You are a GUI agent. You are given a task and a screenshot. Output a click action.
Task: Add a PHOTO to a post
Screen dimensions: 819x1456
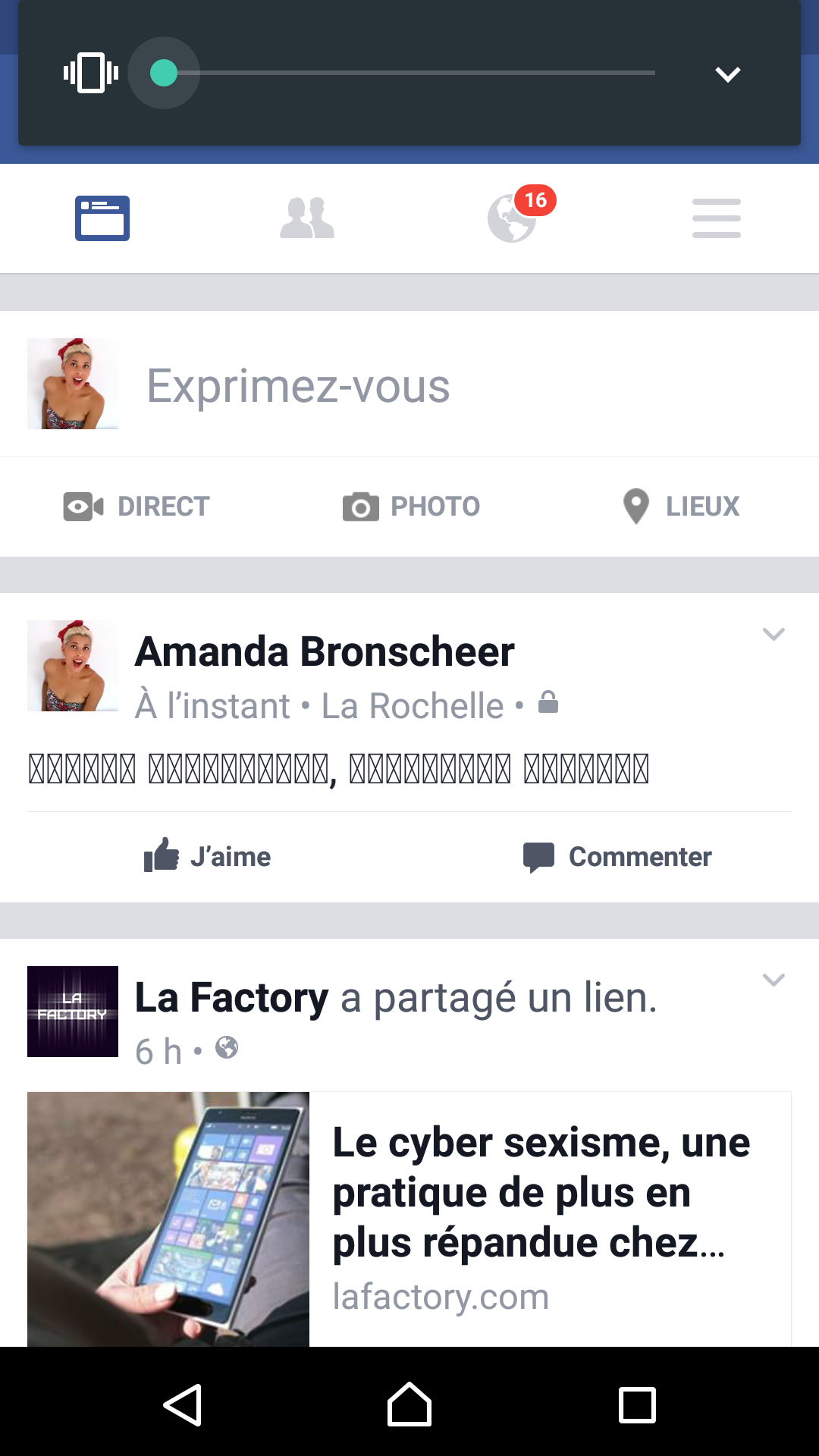click(411, 507)
